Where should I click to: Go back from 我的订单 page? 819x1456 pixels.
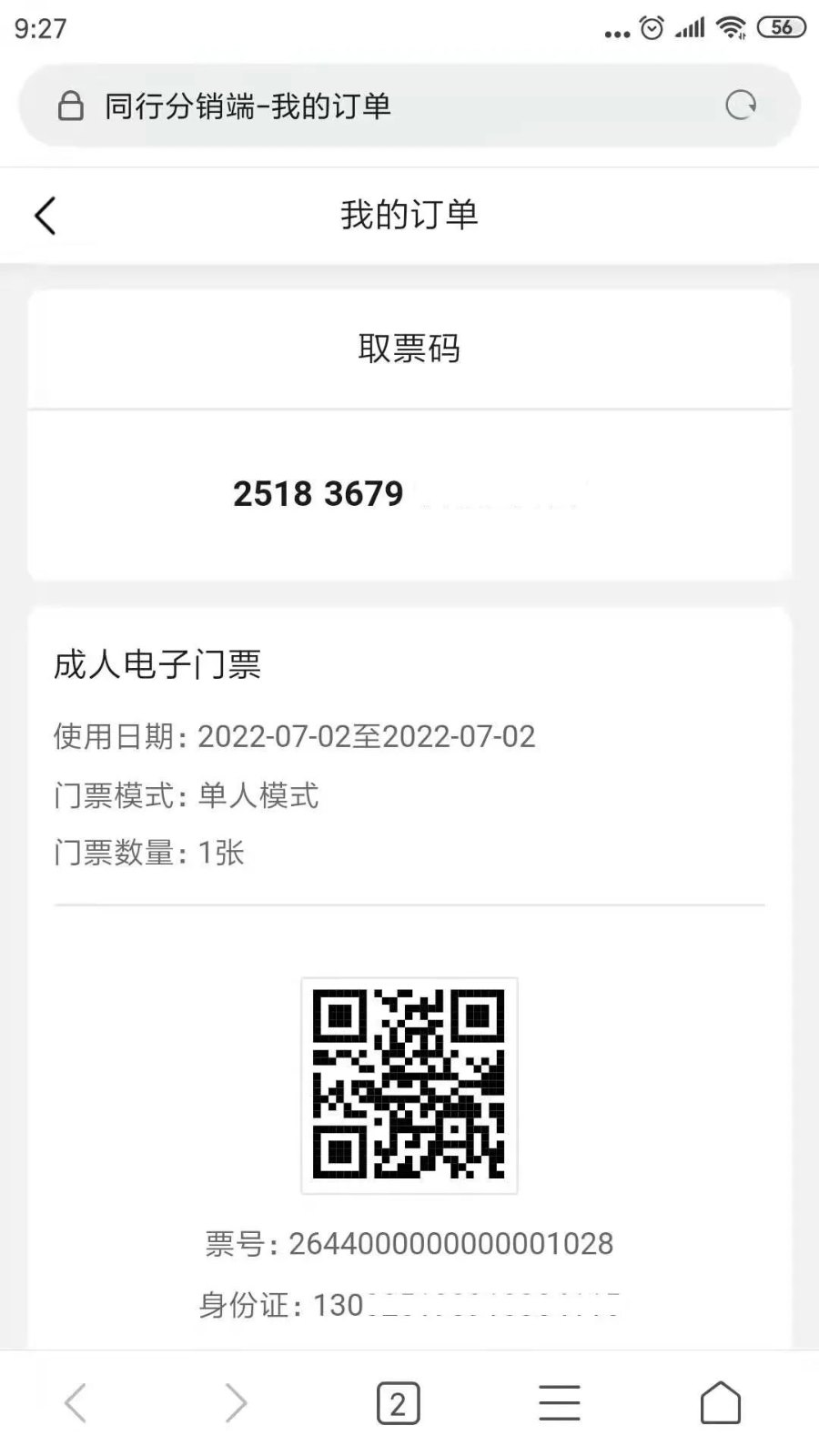(45, 216)
